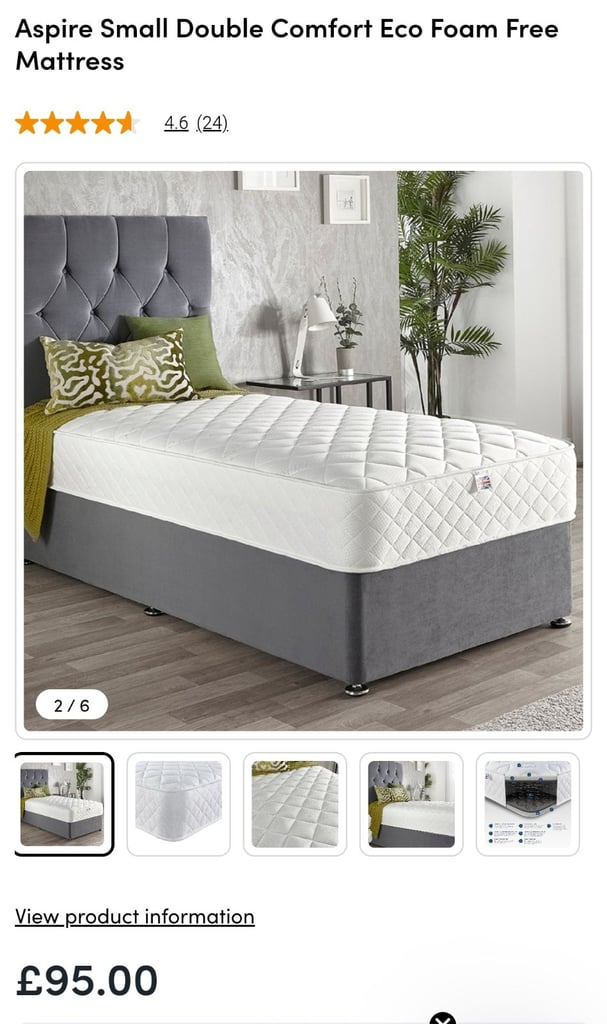Dismiss the banner with the X icon
Screen dimensions: 607x1024
pyautogui.click(x=444, y=1019)
